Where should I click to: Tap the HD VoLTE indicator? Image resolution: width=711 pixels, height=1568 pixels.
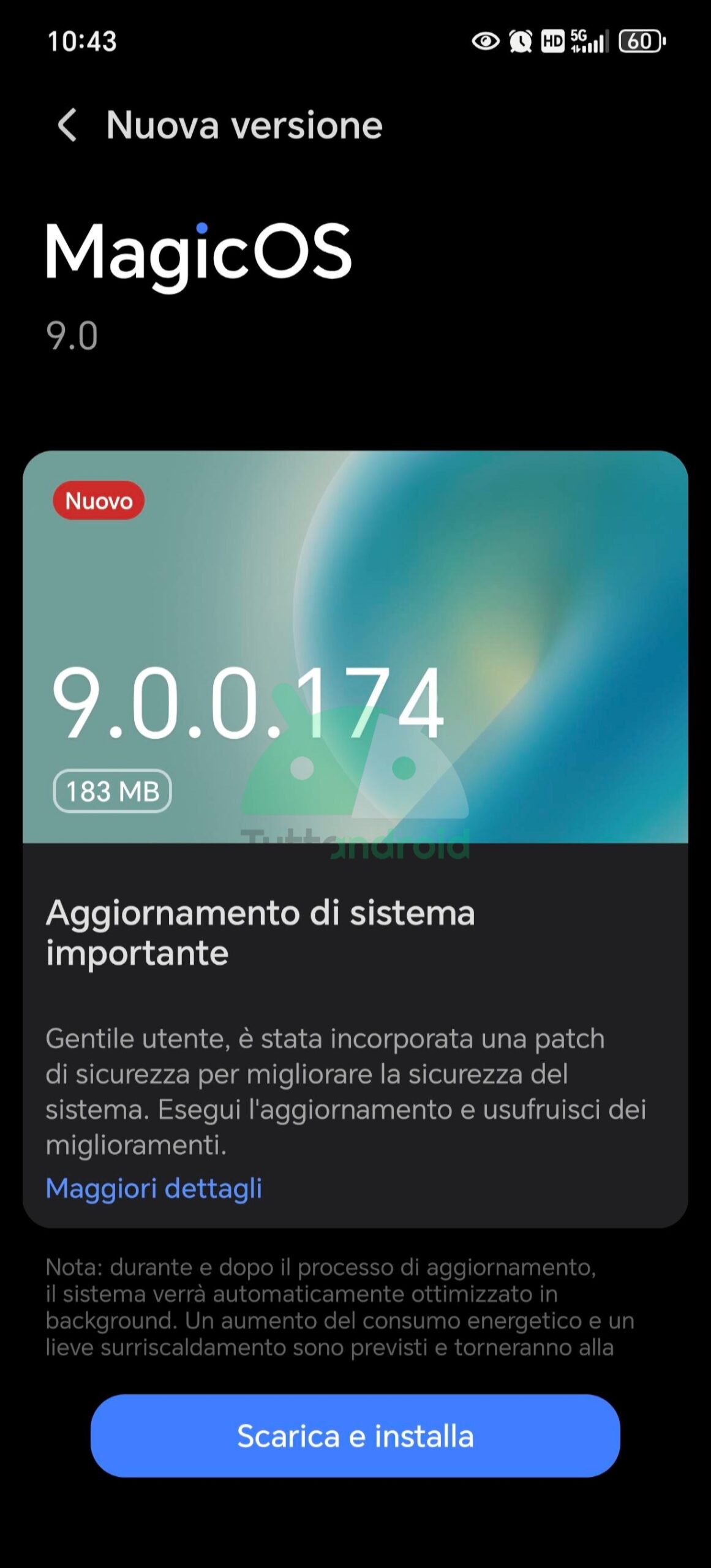click(x=552, y=40)
